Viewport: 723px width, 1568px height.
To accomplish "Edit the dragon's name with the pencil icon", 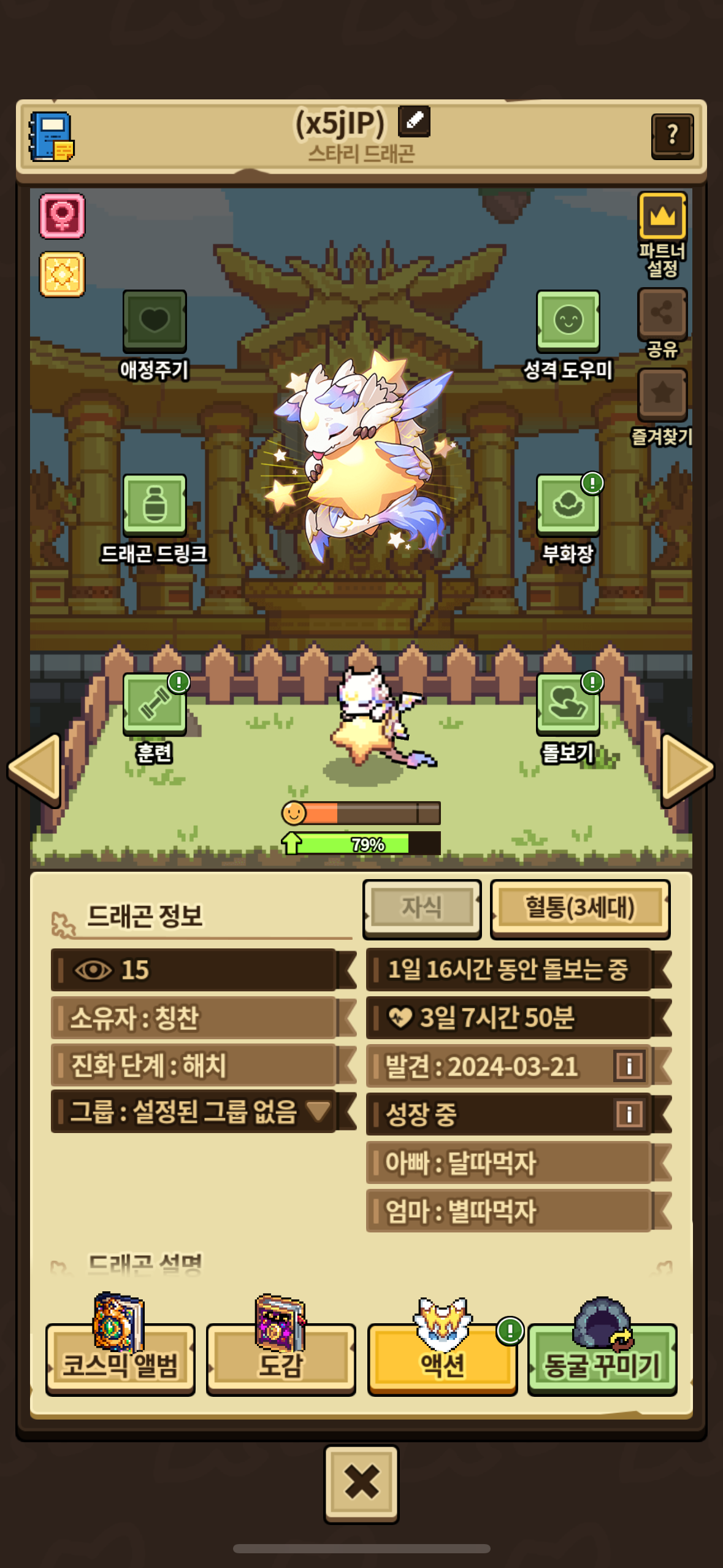I will [414, 121].
